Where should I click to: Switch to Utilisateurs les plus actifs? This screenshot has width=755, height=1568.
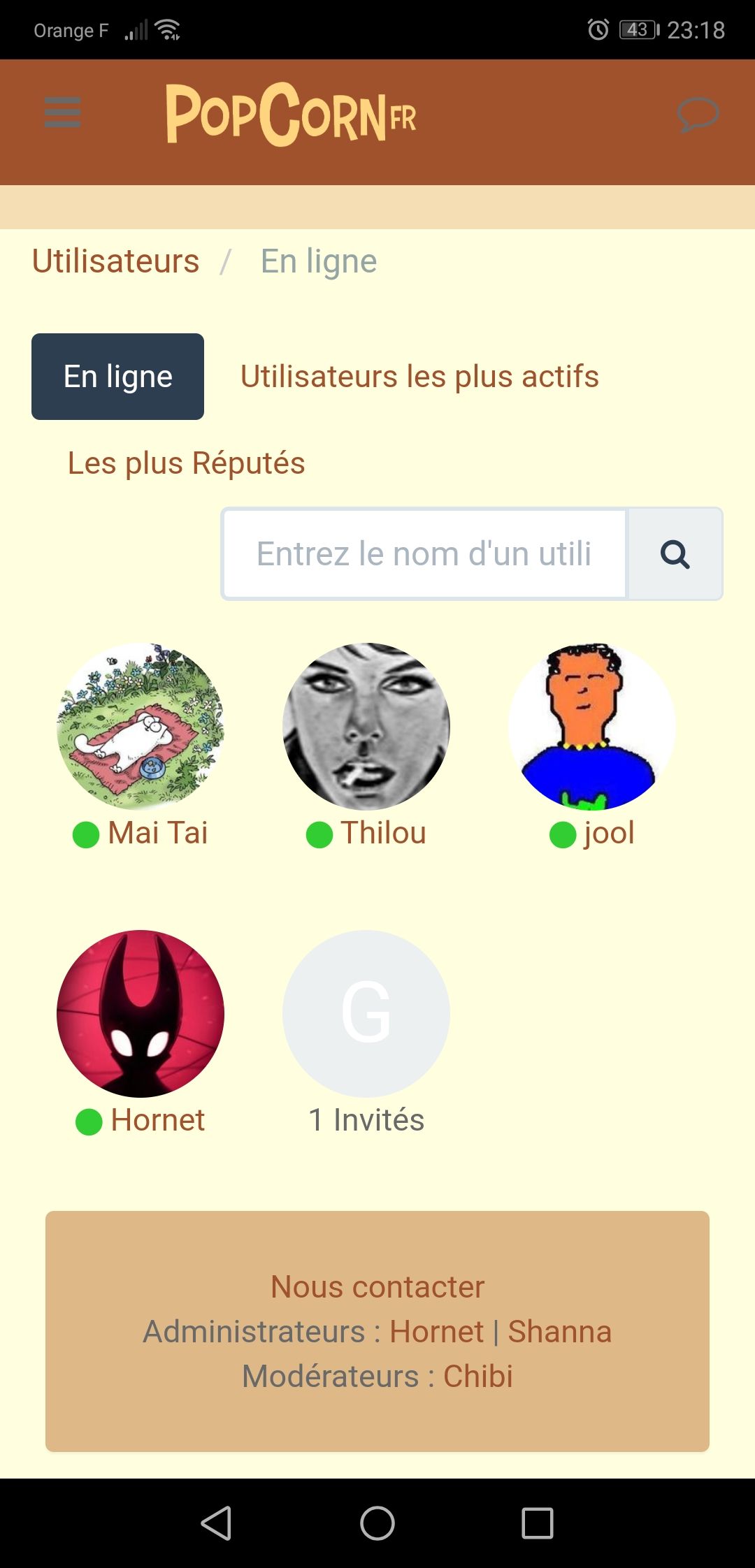[x=419, y=377]
